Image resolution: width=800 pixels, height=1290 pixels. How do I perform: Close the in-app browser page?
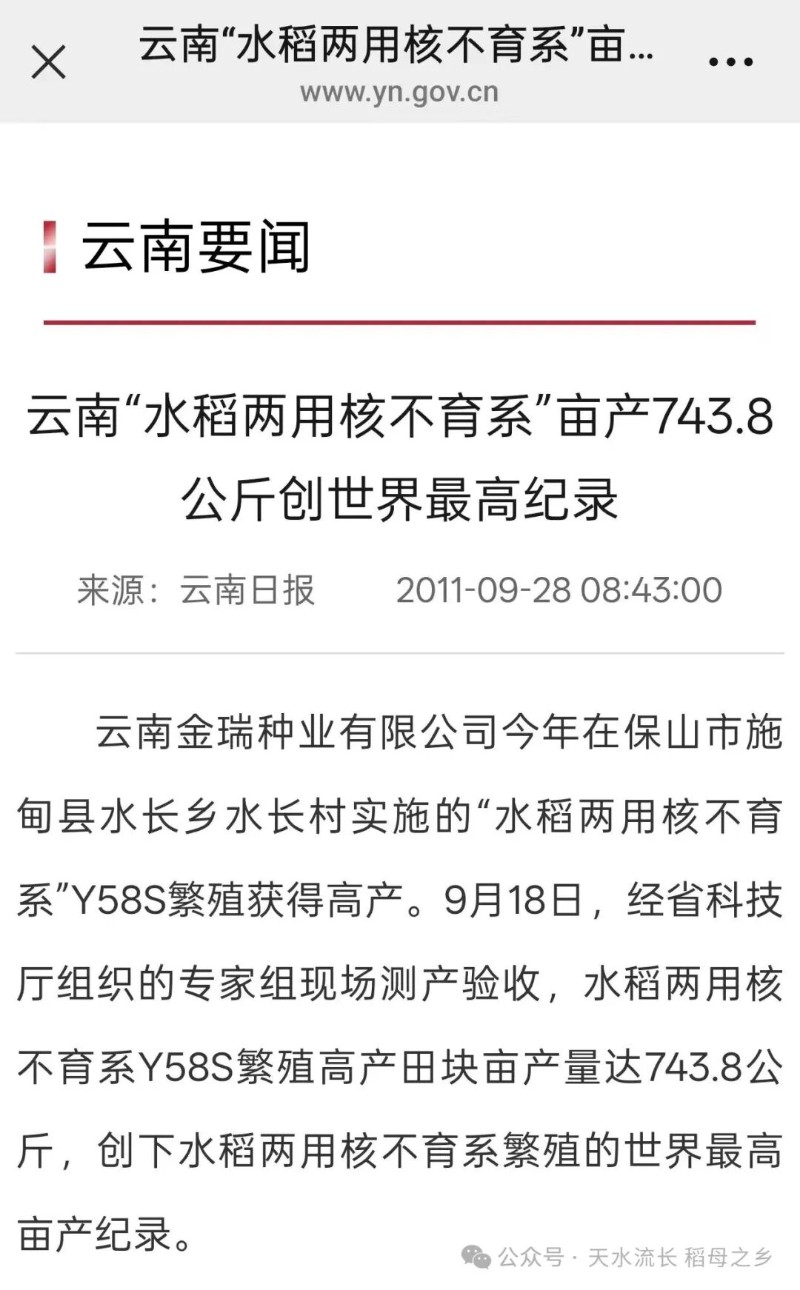pyautogui.click(x=48, y=63)
